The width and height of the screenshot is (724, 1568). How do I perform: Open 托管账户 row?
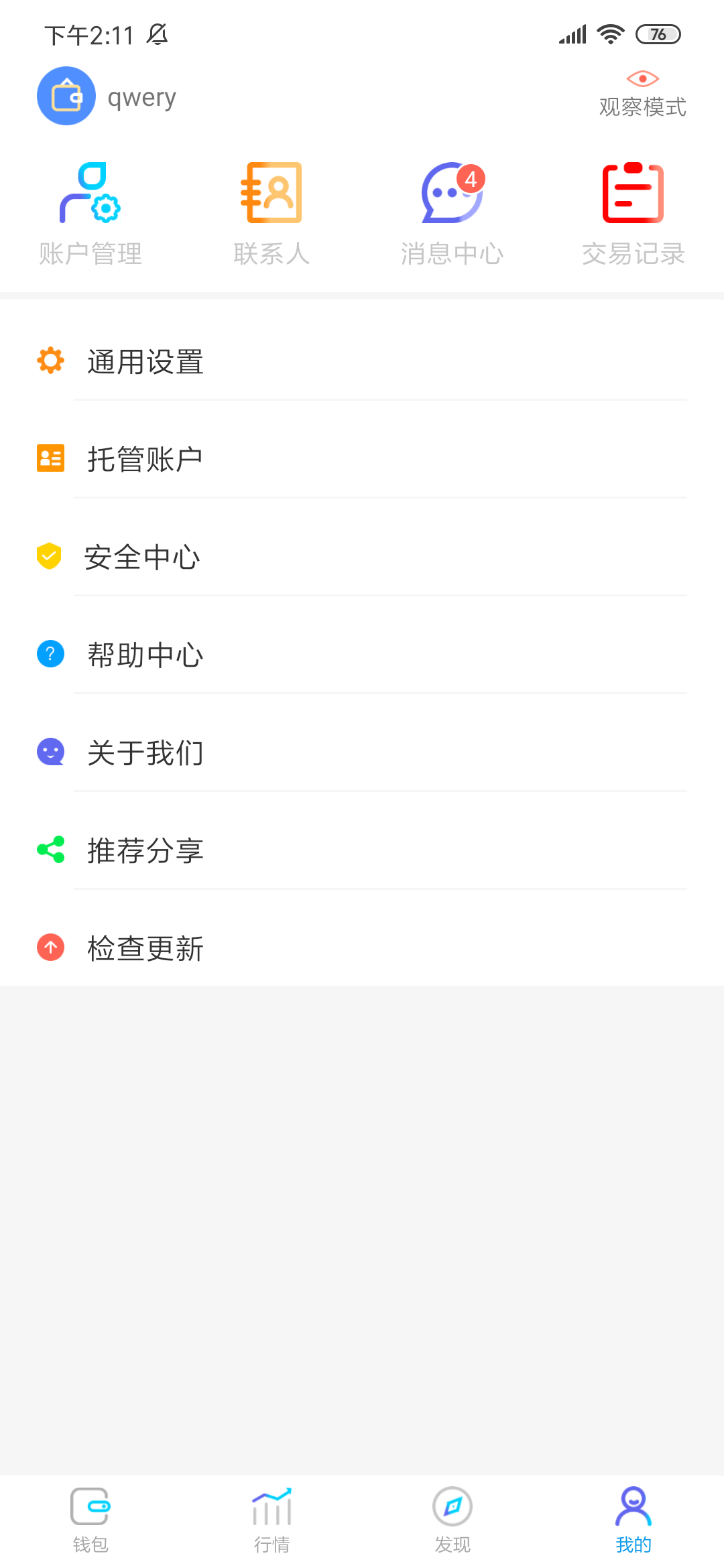pos(362,459)
